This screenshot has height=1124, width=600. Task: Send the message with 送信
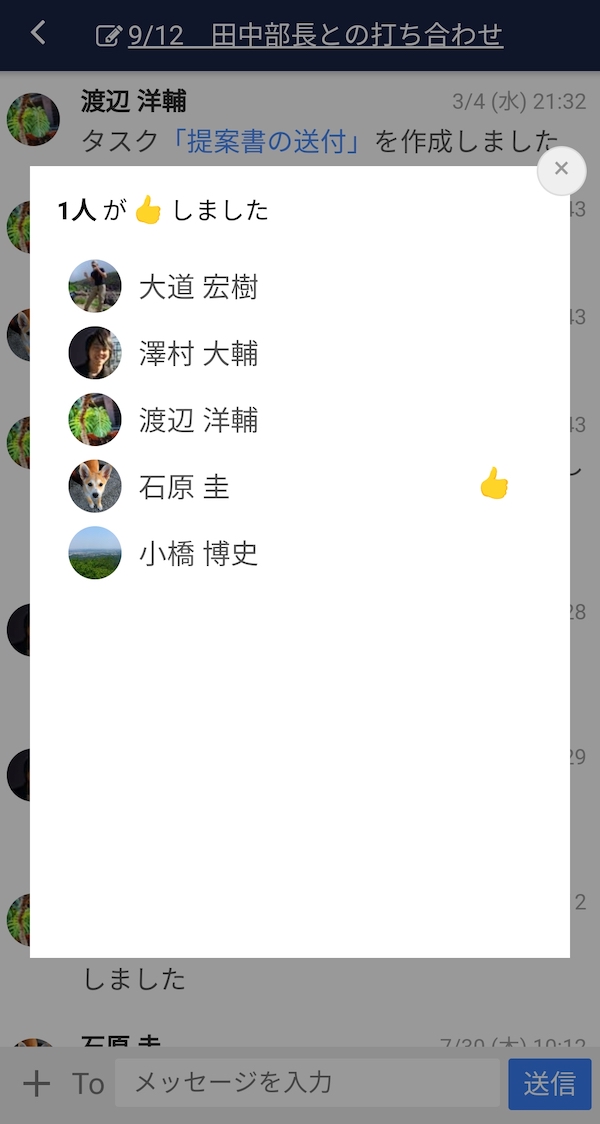click(549, 1083)
